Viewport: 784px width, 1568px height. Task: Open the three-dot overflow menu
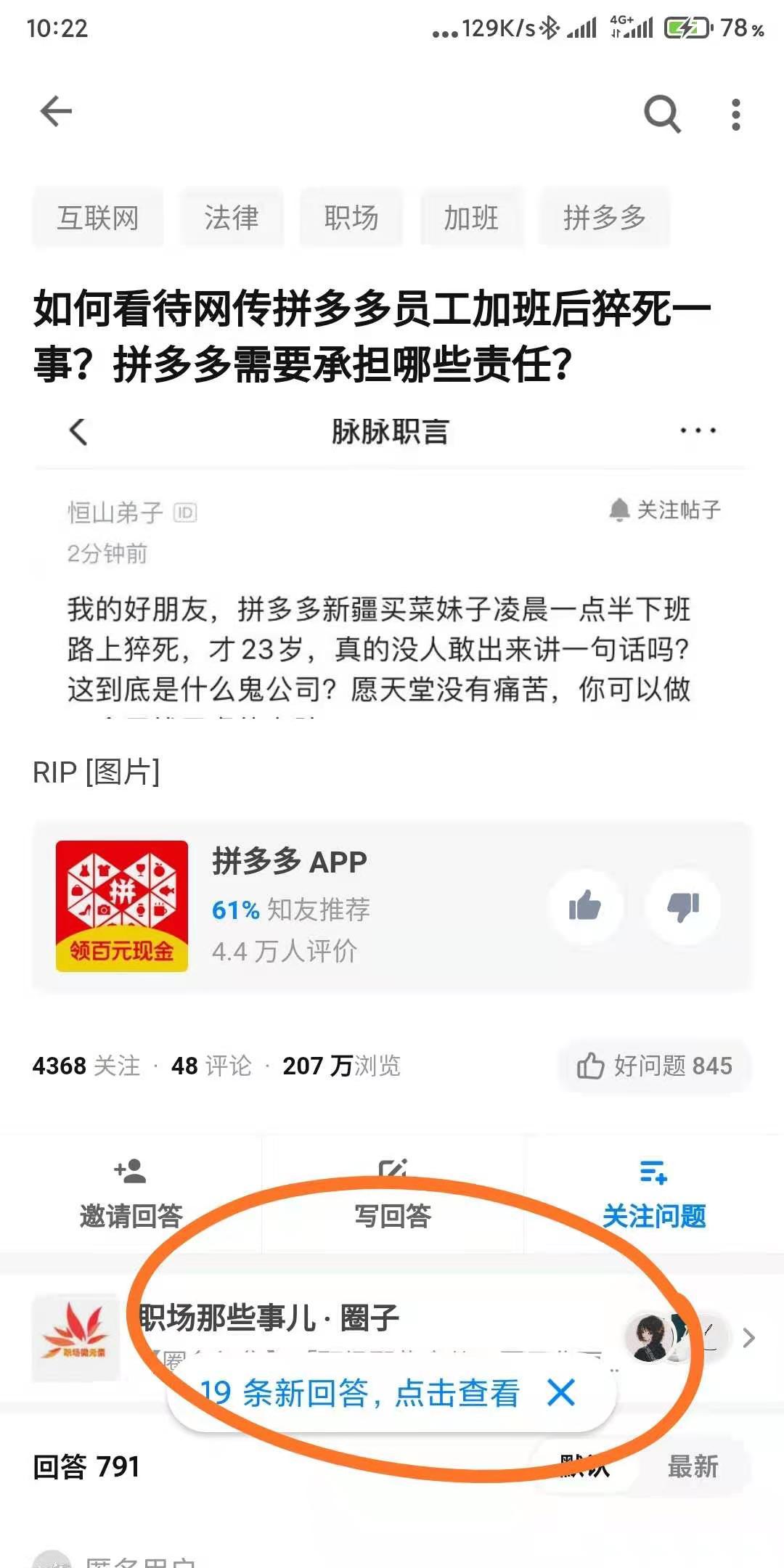(736, 115)
